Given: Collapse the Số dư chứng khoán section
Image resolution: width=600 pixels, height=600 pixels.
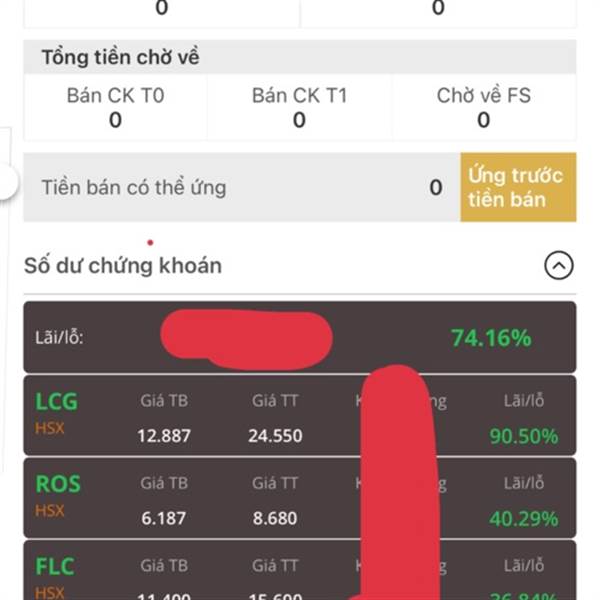Looking at the screenshot, I should [x=559, y=265].
